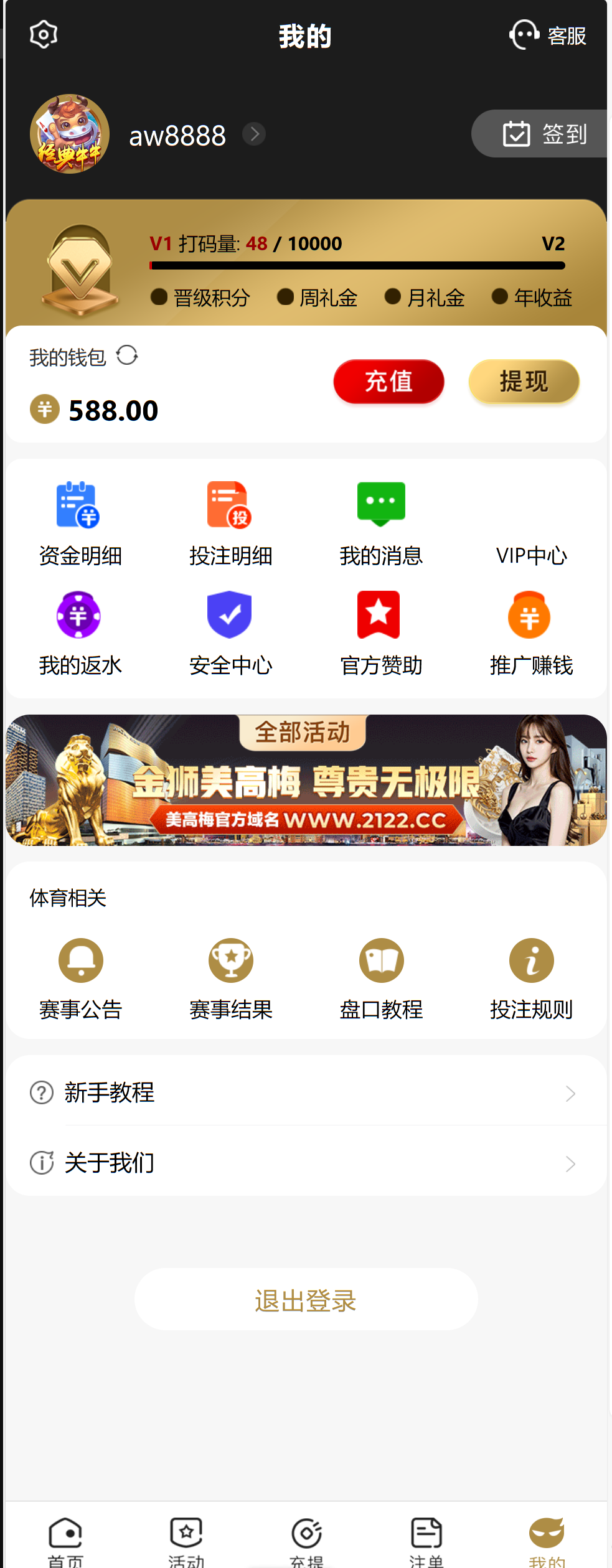This screenshot has width=612, height=1568.
Task: Tap the red 充值 button
Action: [388, 381]
